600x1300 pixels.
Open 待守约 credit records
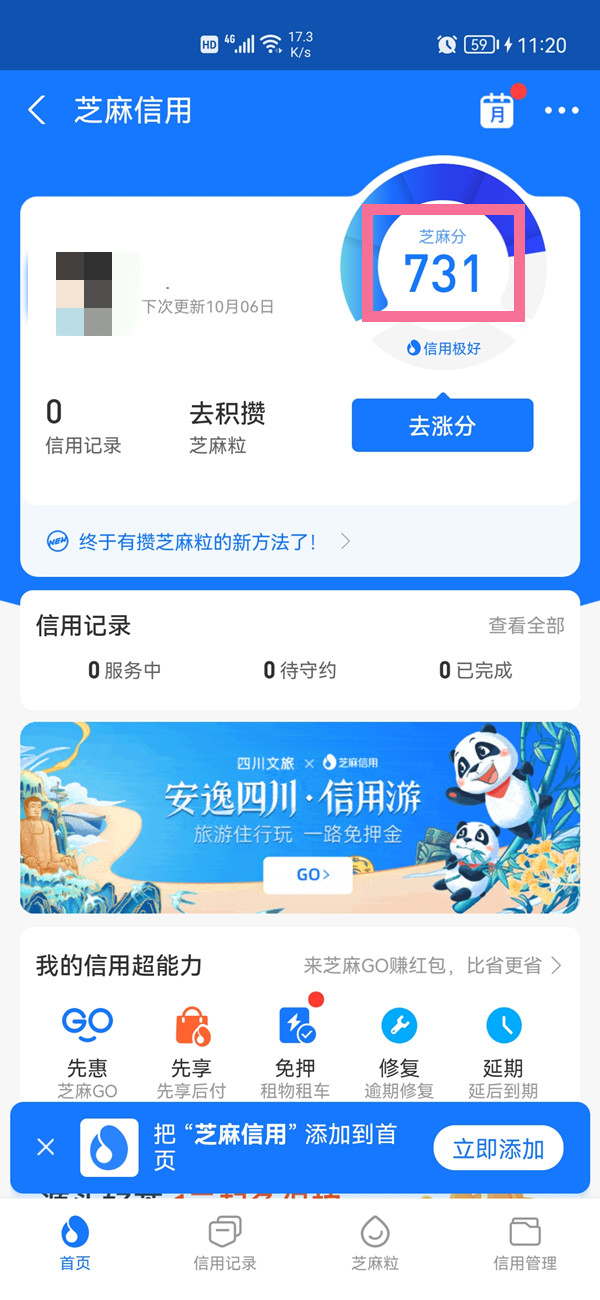[300, 670]
